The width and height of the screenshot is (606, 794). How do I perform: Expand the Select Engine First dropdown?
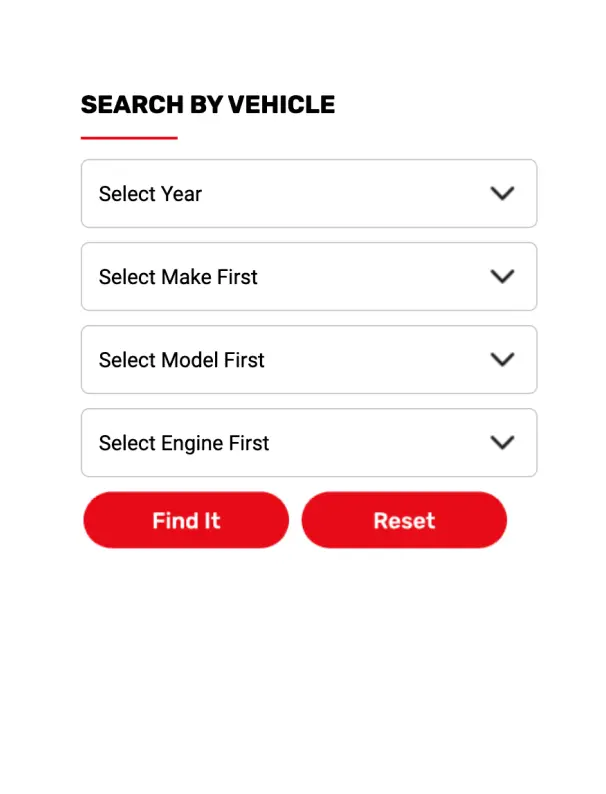click(308, 443)
